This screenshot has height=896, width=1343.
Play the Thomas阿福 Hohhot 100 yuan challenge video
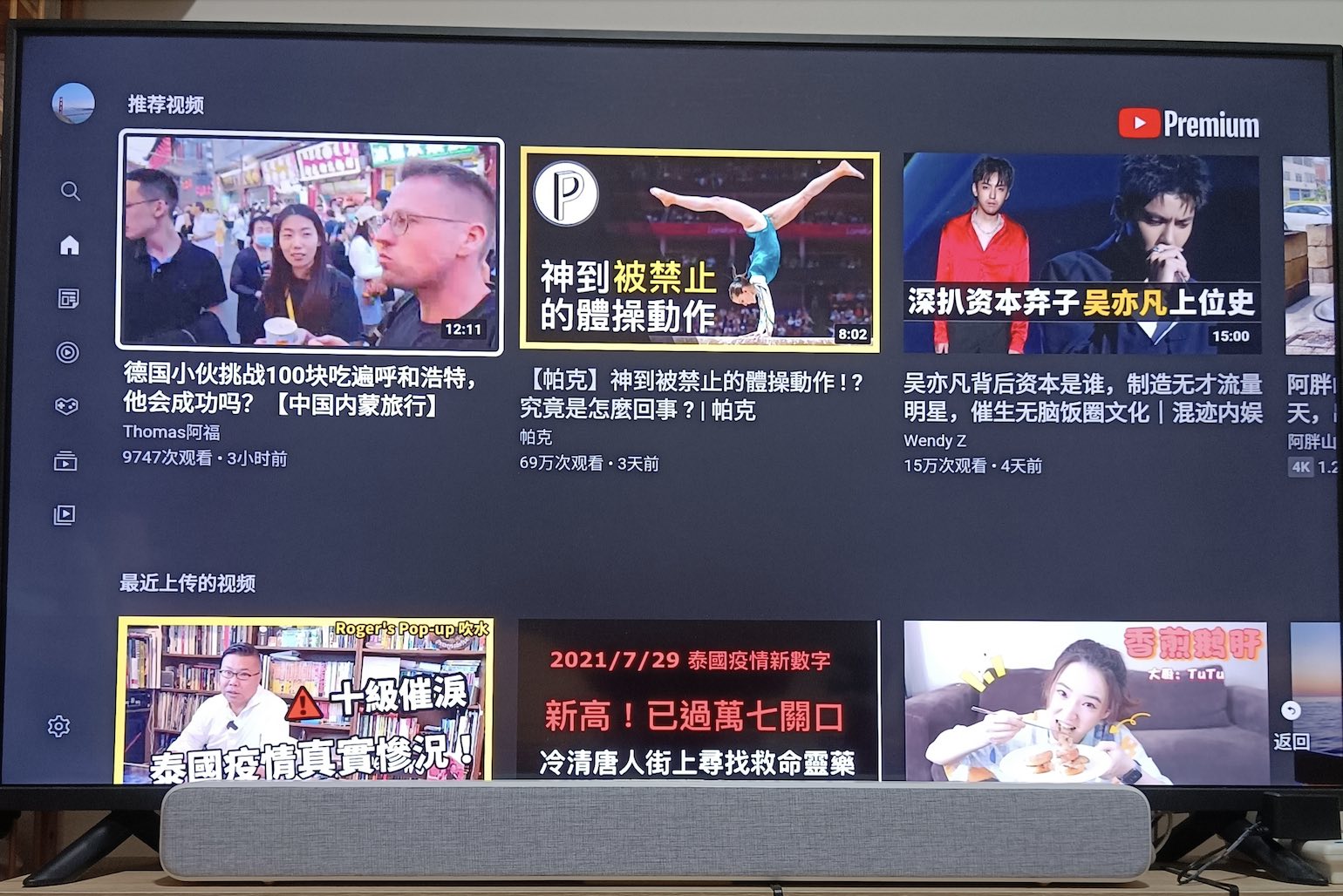point(310,243)
